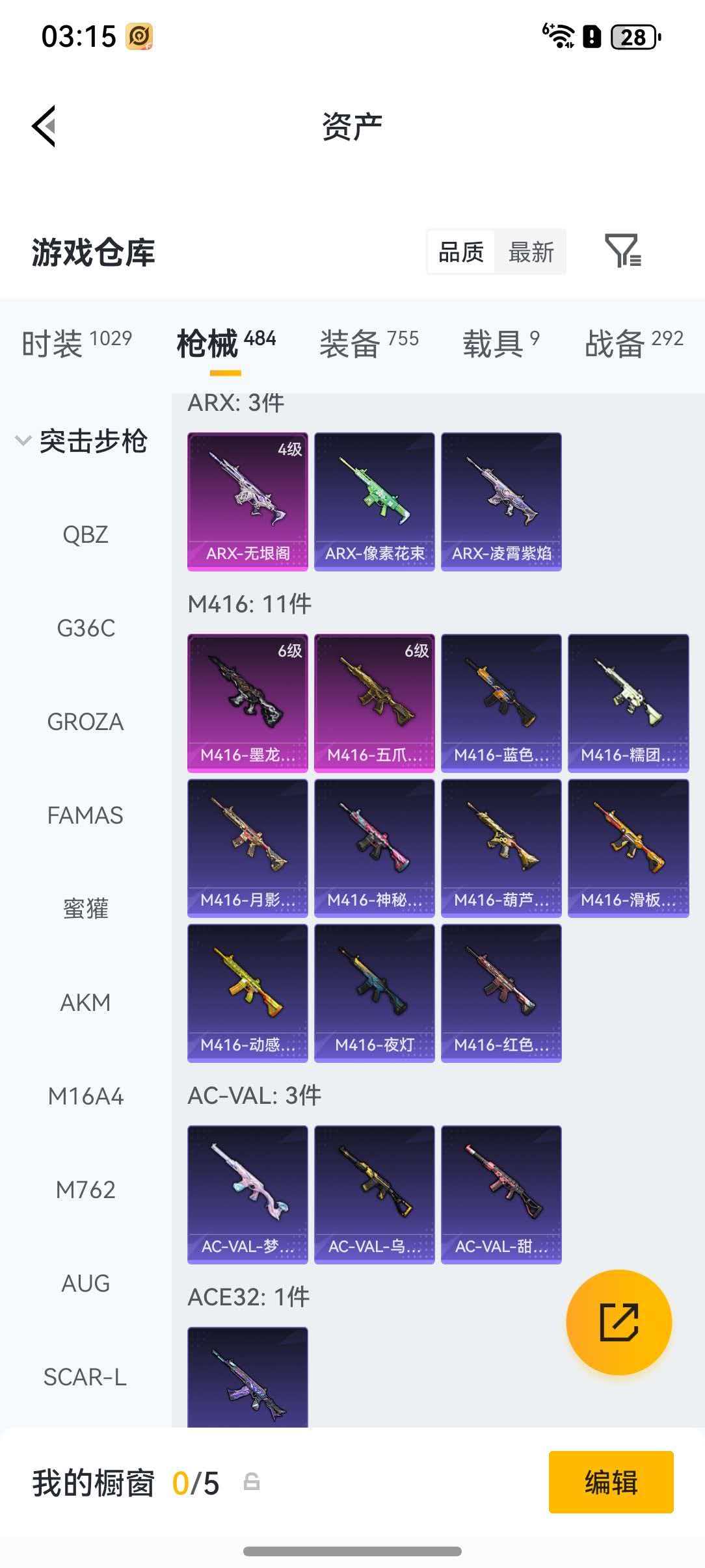
Task: Open the M416-墨龙 level-6 skin thumbnail
Action: (247, 702)
